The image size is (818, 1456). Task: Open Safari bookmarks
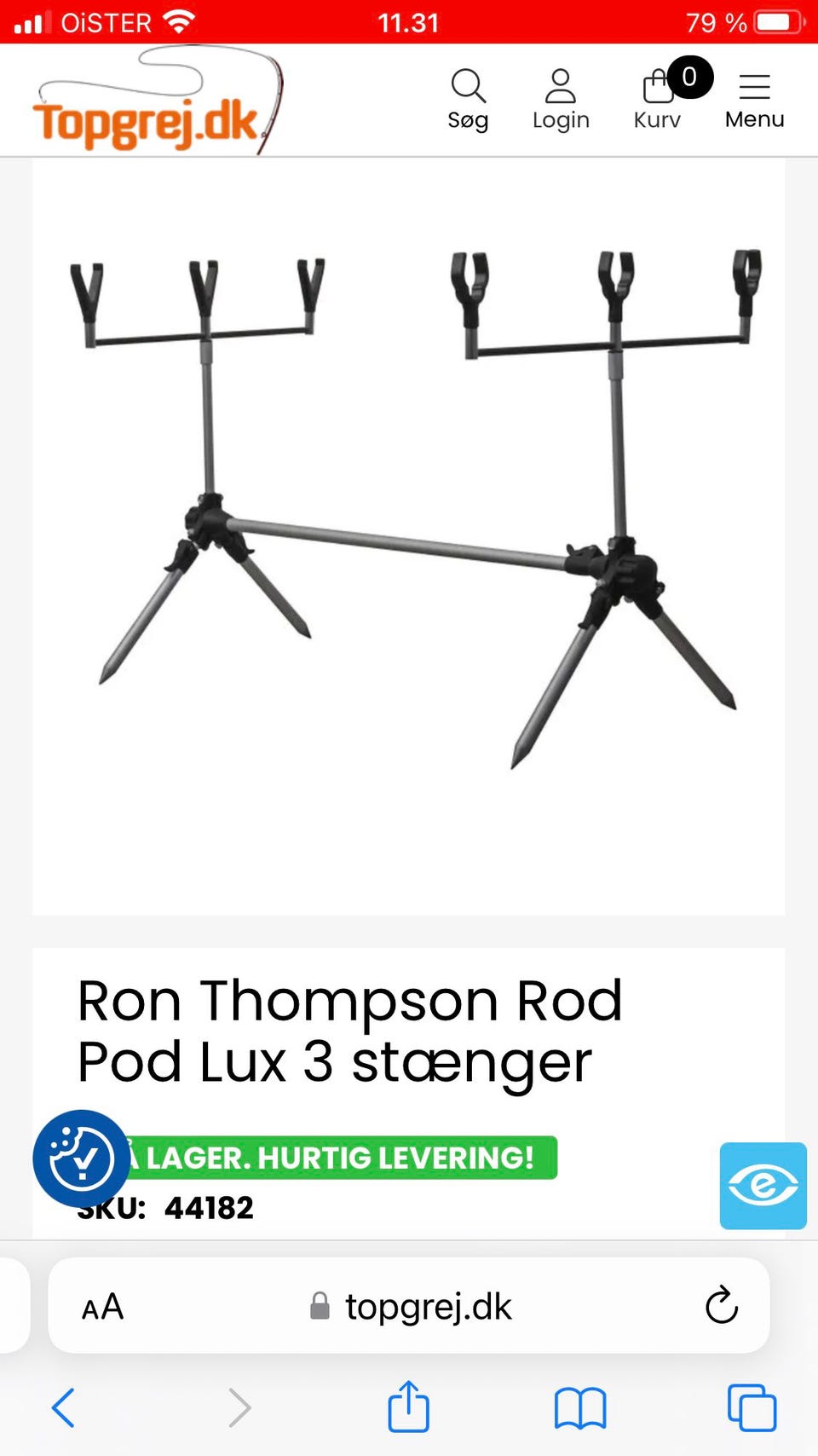pos(579,1407)
